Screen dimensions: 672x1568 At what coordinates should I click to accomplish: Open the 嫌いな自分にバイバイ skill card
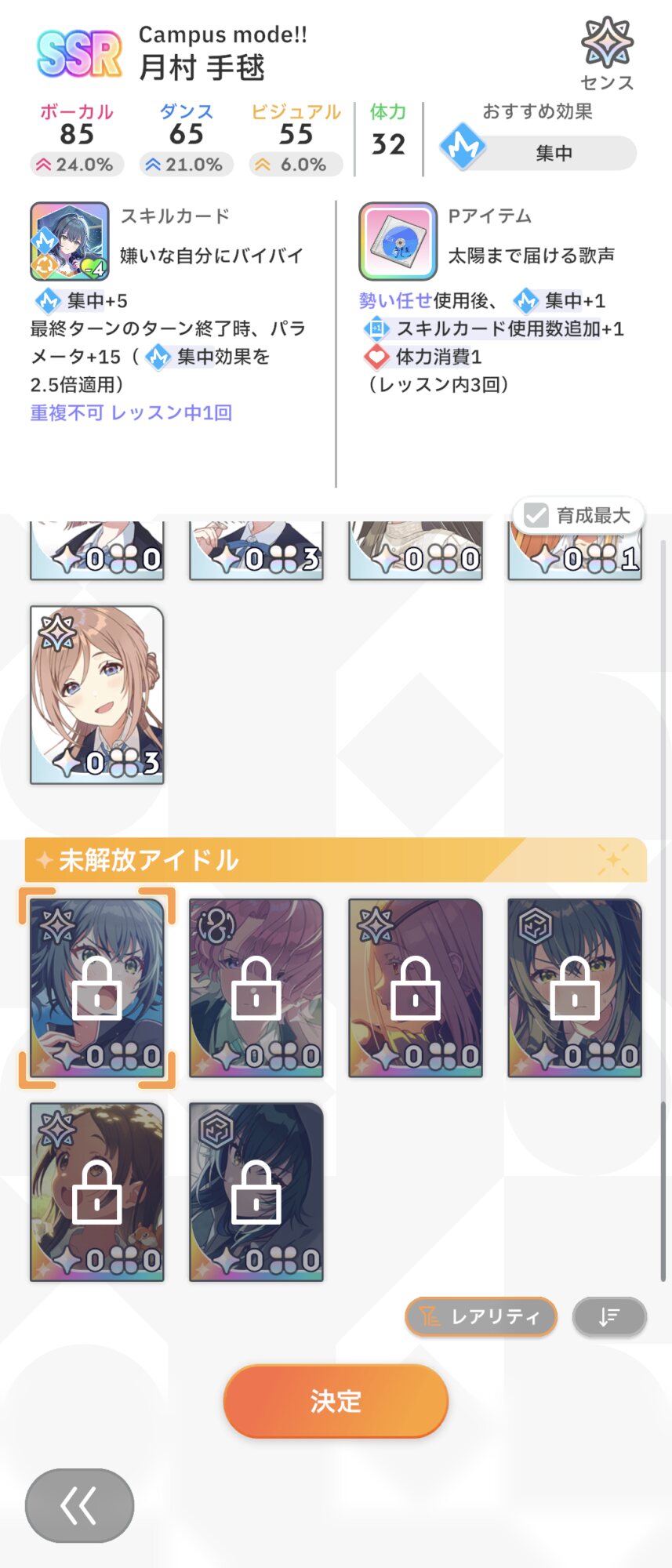69,241
